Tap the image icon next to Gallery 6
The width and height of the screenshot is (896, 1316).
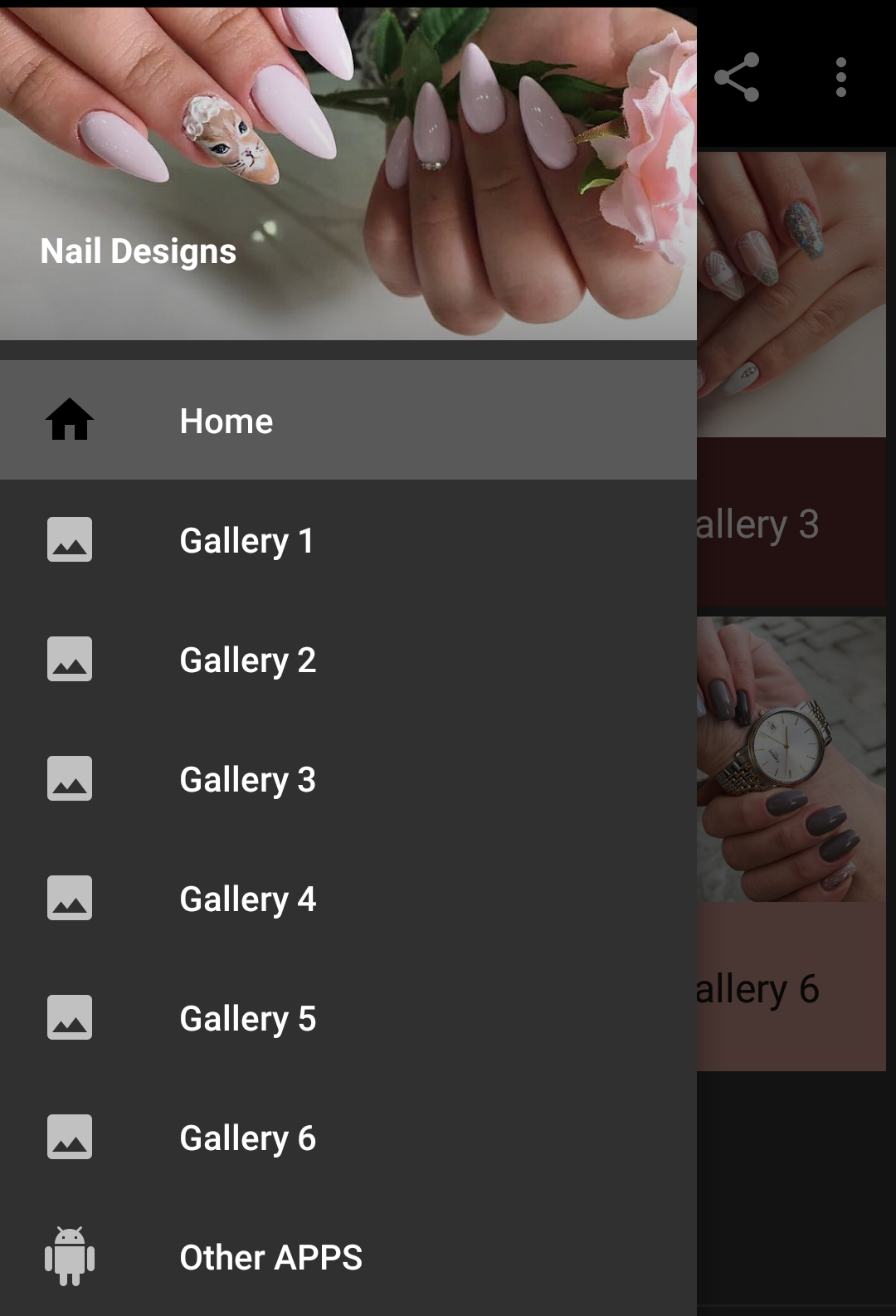69,1137
